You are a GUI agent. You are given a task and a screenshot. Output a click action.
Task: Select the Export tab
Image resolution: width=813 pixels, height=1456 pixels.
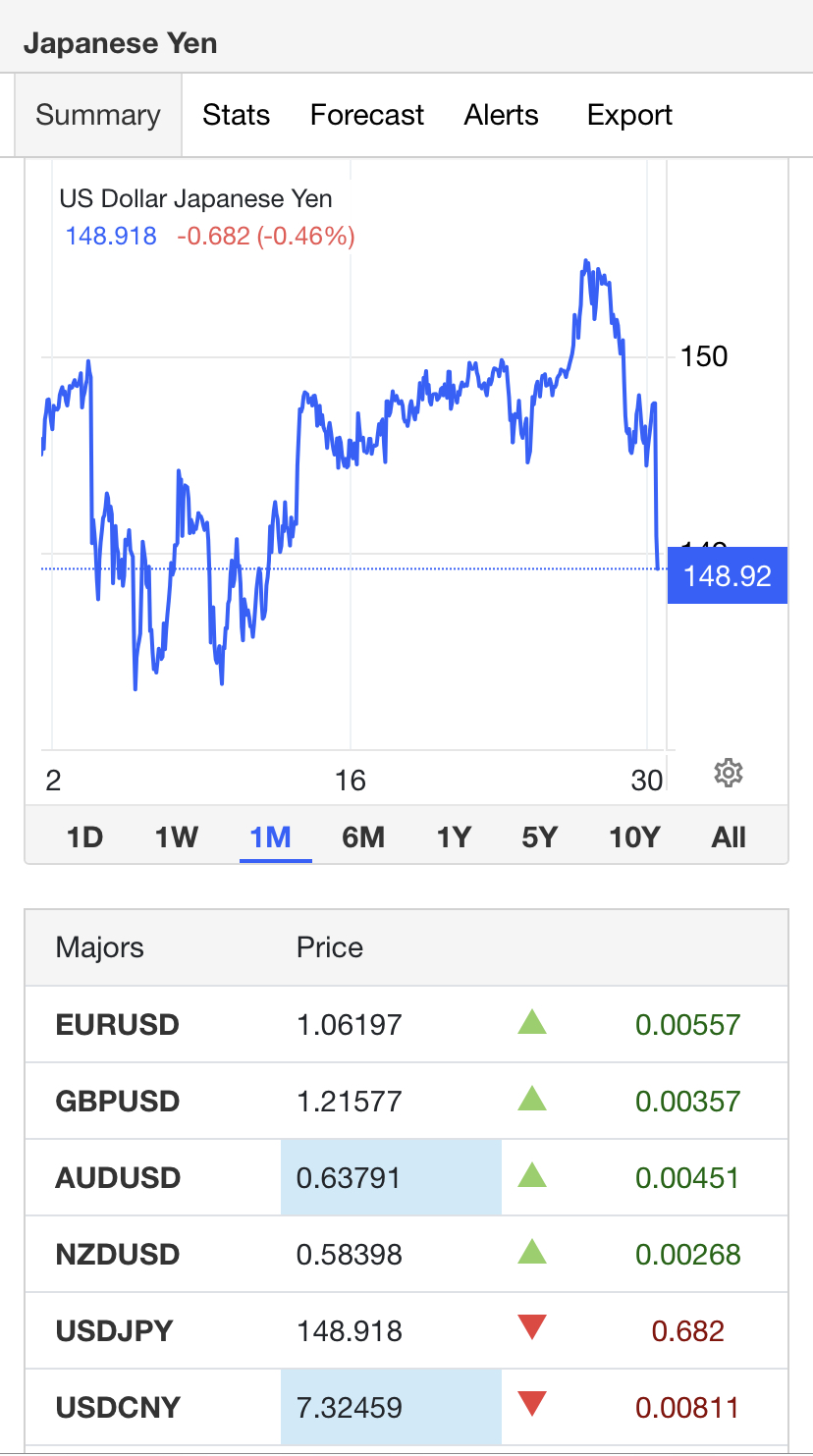(x=629, y=115)
